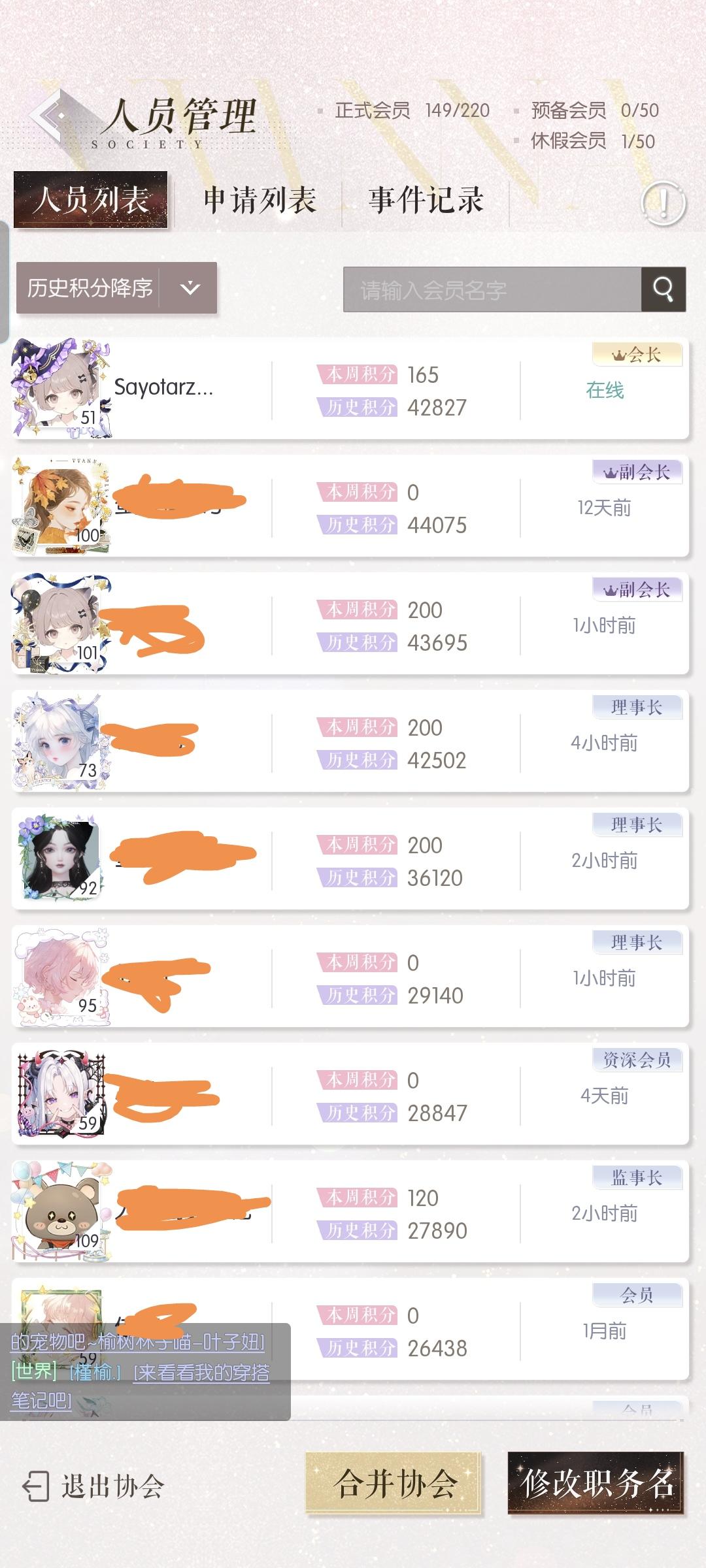
Task: Click the magnifying glass search icon
Action: (x=664, y=289)
